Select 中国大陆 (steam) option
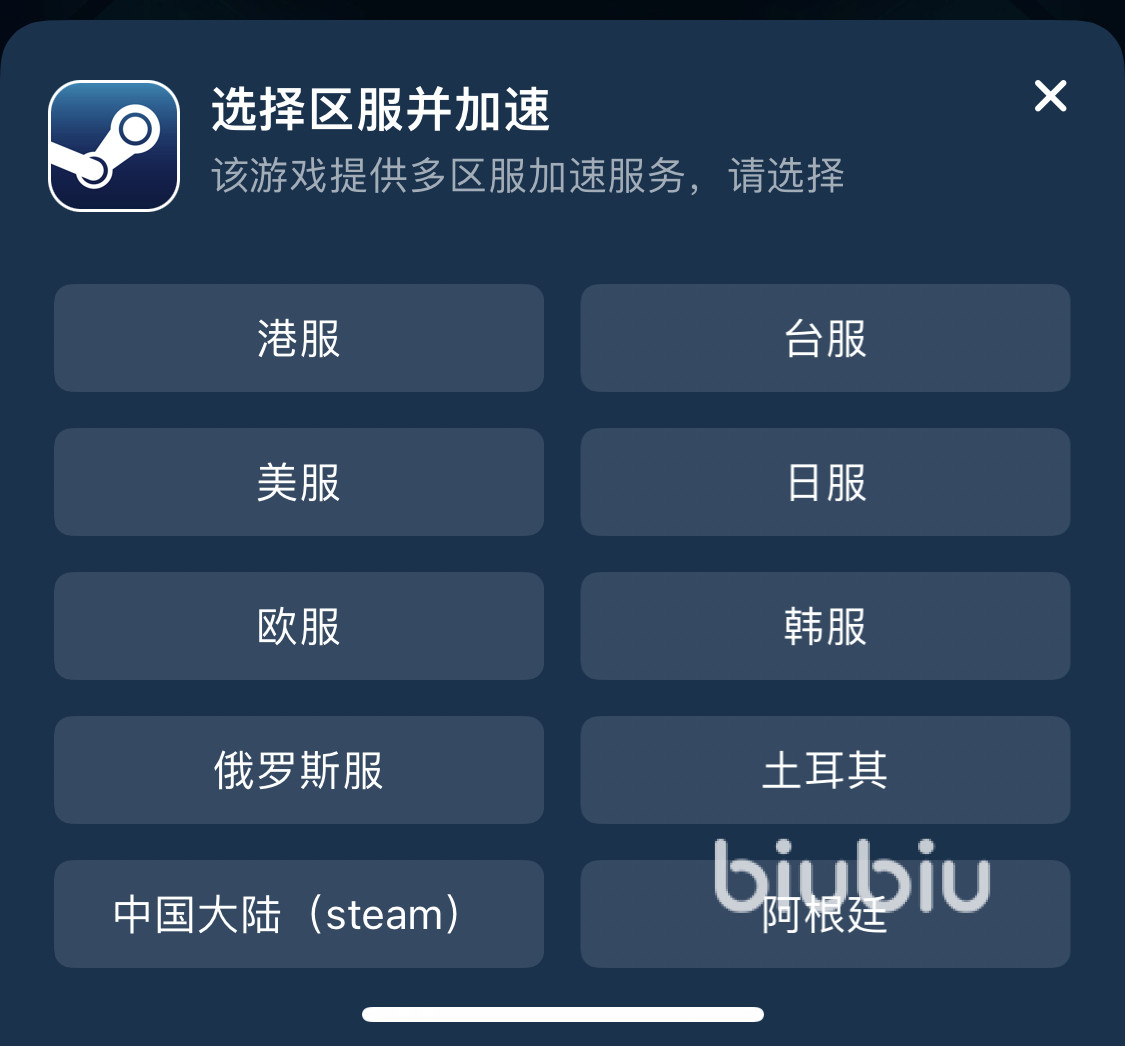Viewport: 1125px width, 1046px height. 298,914
